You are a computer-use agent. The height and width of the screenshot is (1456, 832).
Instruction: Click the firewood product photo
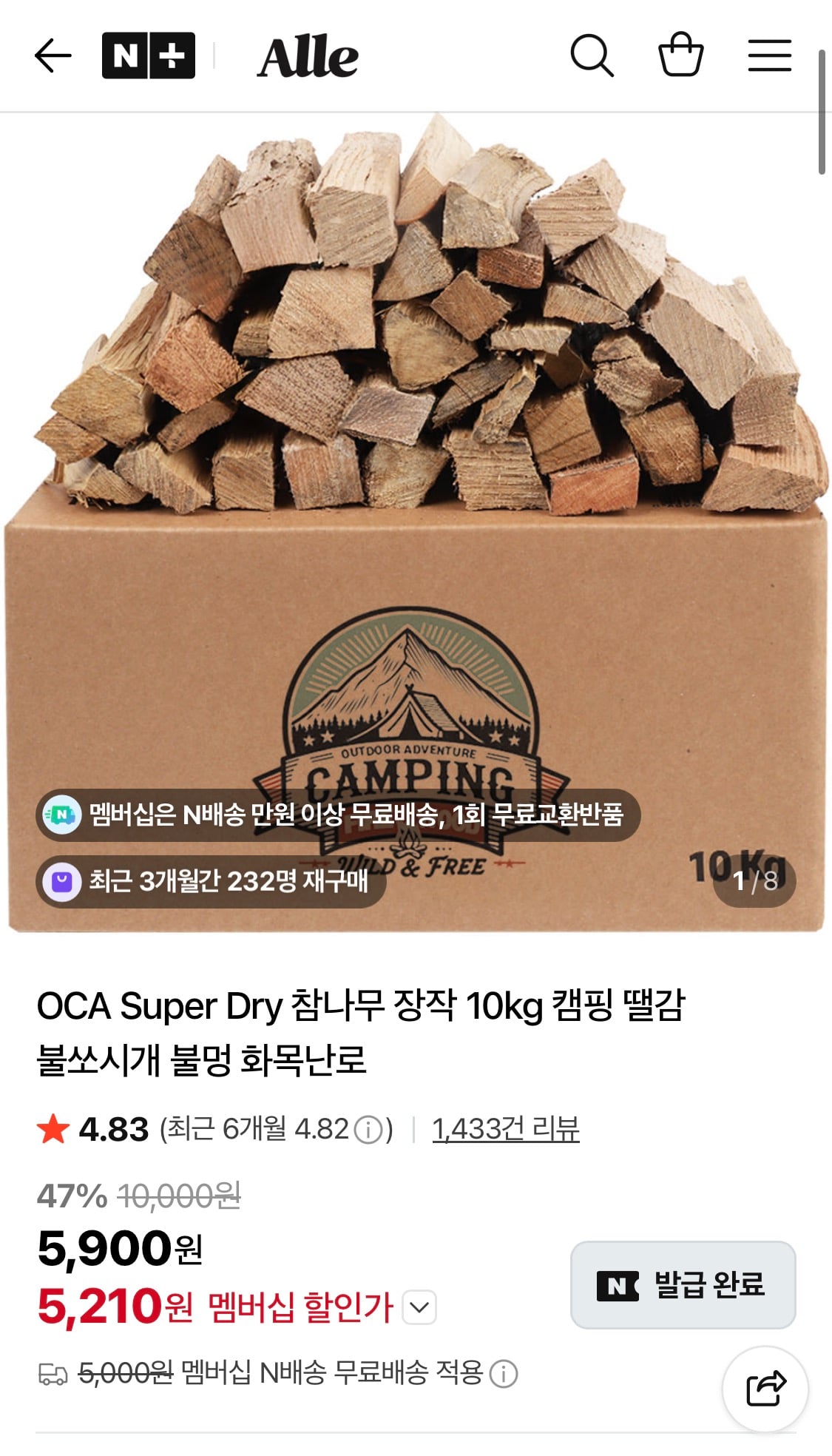pos(414,444)
